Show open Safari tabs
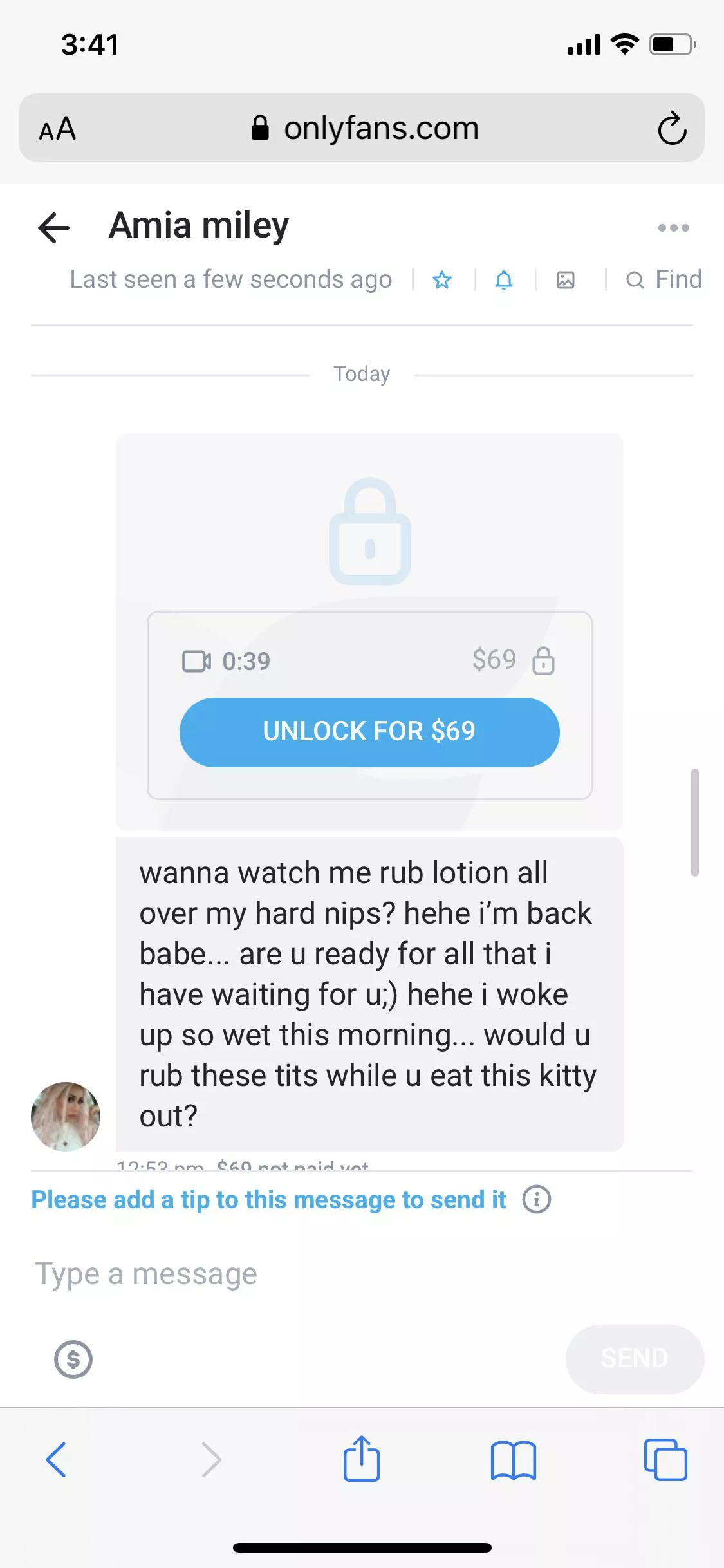This screenshot has height=1568, width=724. [665, 1460]
